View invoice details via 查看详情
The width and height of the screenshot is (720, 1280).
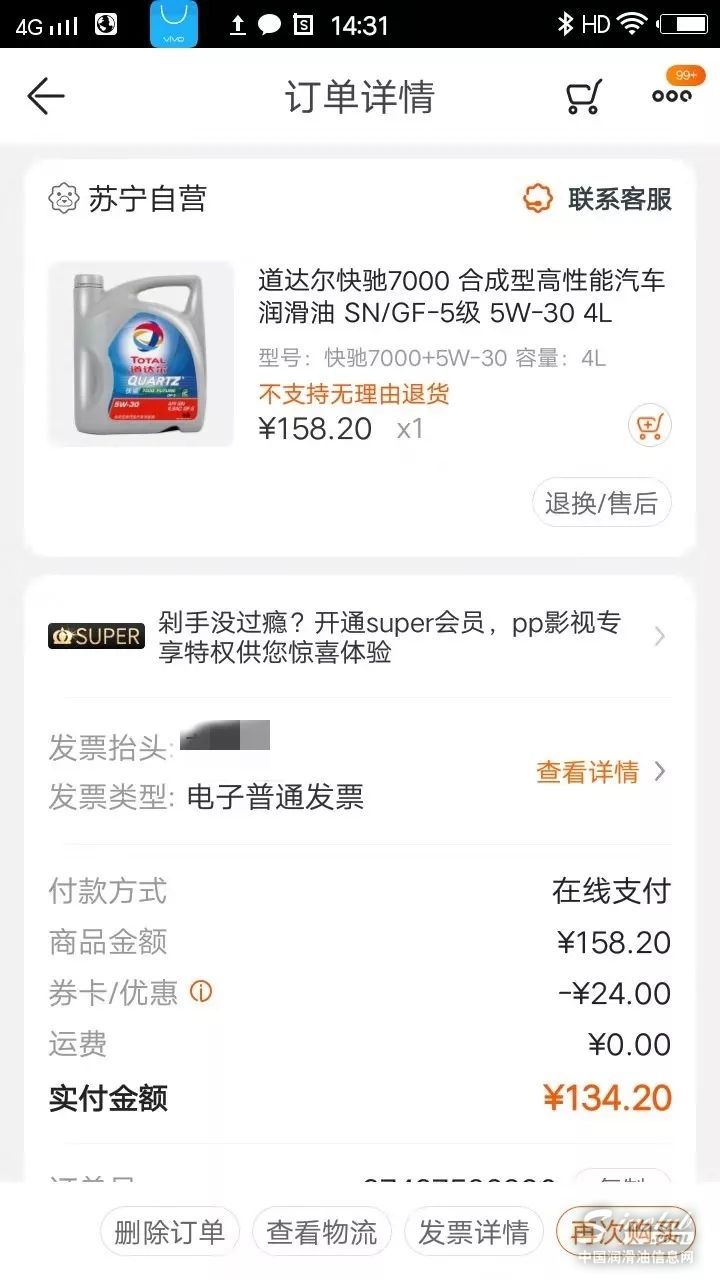(x=600, y=772)
